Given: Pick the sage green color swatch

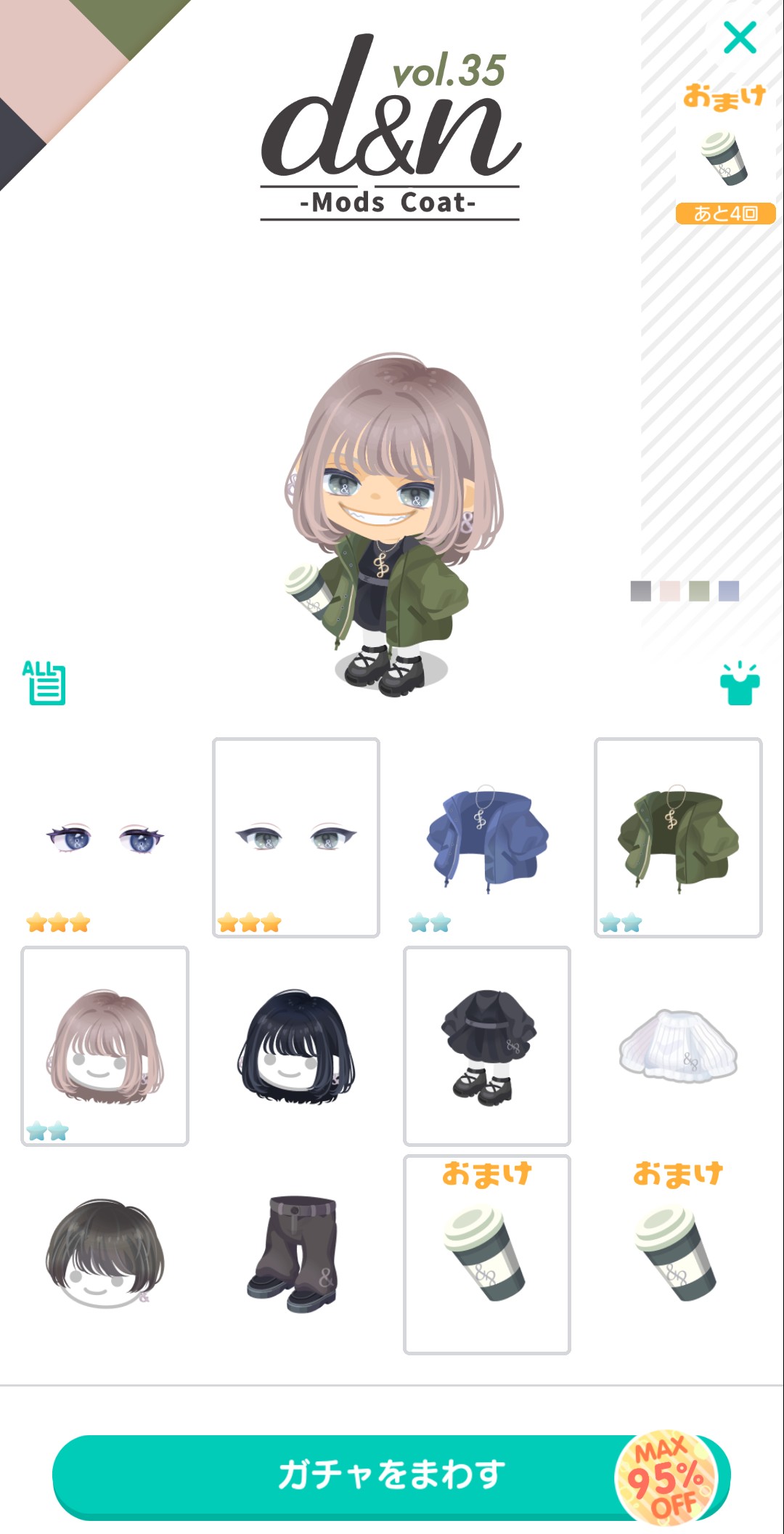Looking at the screenshot, I should click(699, 591).
